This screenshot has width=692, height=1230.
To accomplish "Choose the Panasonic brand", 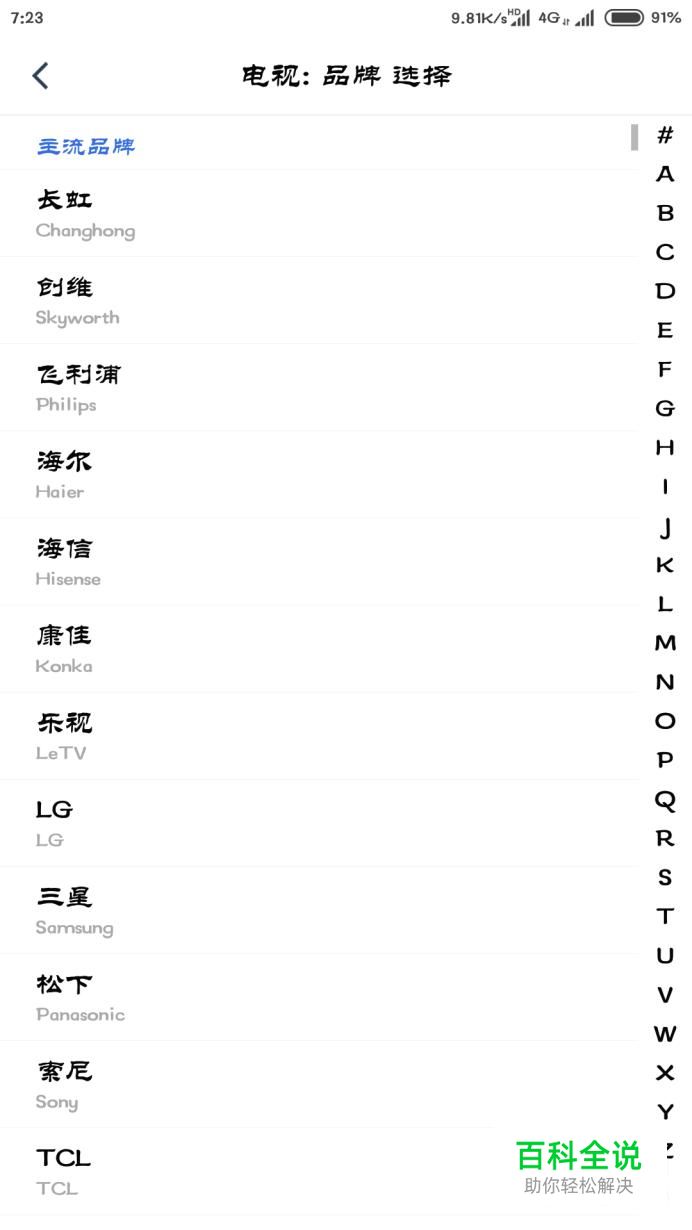I will click(319, 996).
